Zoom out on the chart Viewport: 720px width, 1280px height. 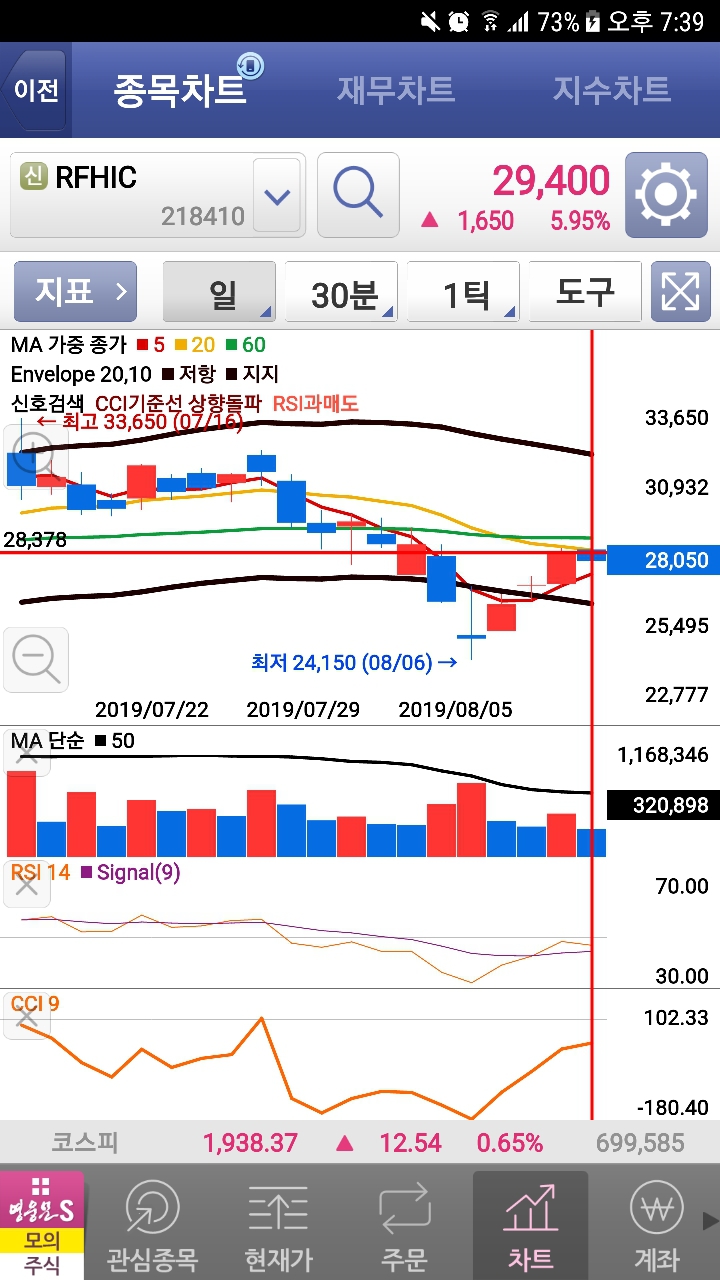coord(36,659)
